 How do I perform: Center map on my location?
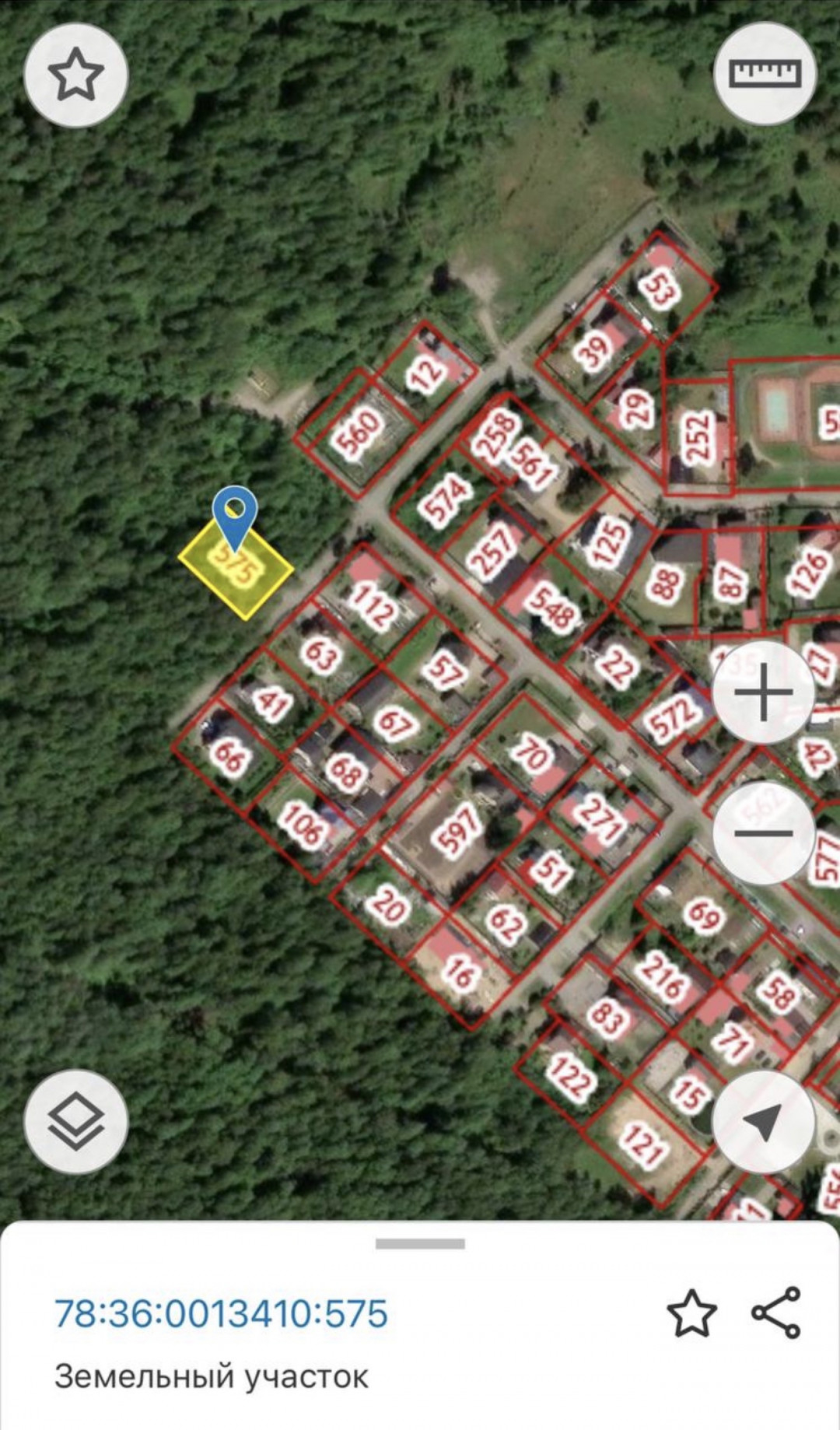pyautogui.click(x=763, y=1121)
